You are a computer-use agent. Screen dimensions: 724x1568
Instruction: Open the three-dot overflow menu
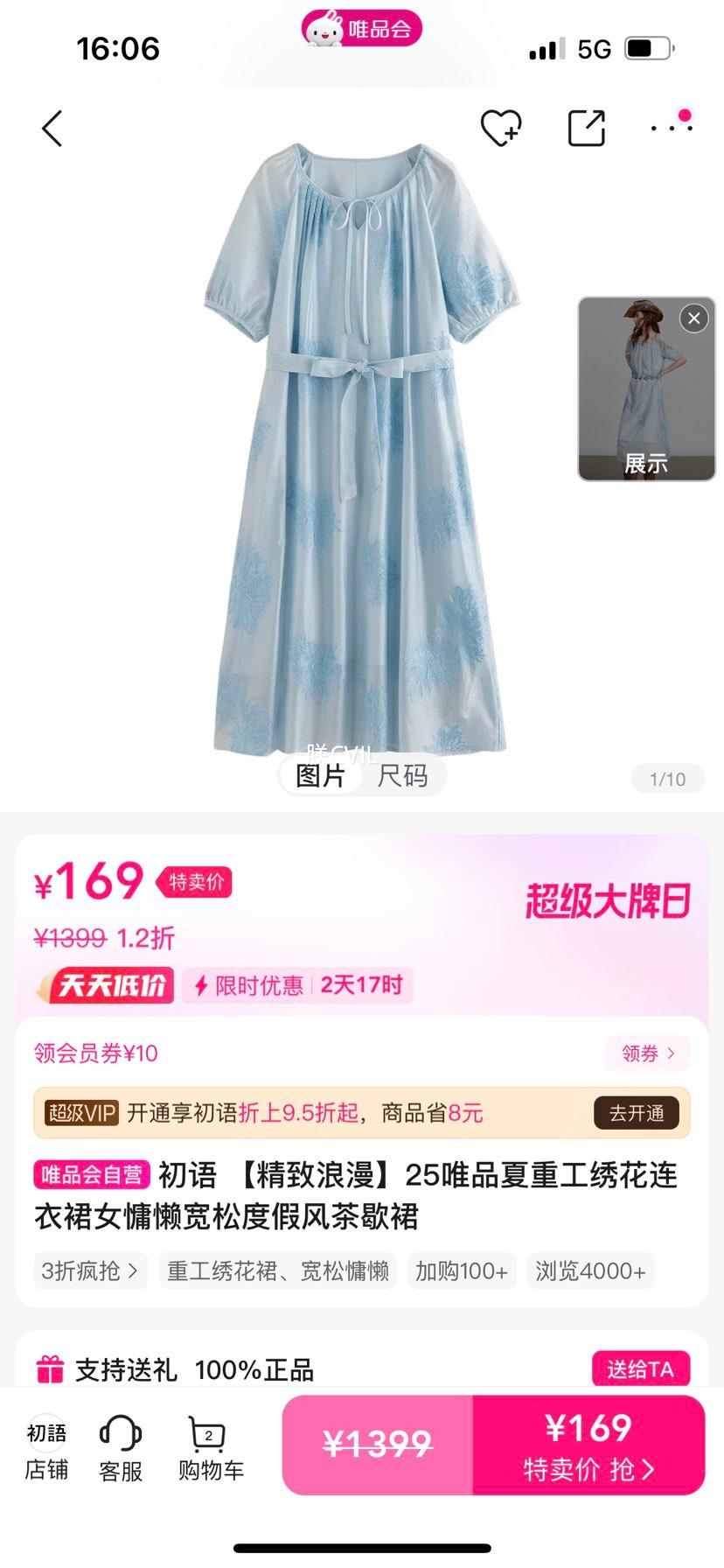tap(672, 127)
